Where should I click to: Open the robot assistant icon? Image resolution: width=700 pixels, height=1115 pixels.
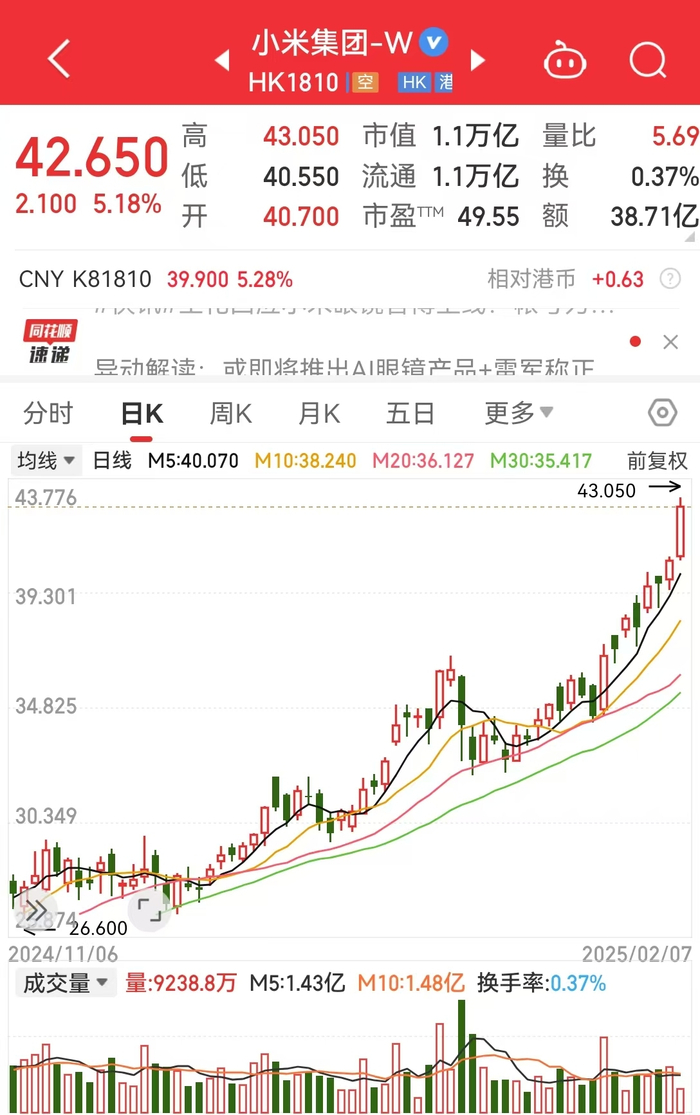point(565,60)
